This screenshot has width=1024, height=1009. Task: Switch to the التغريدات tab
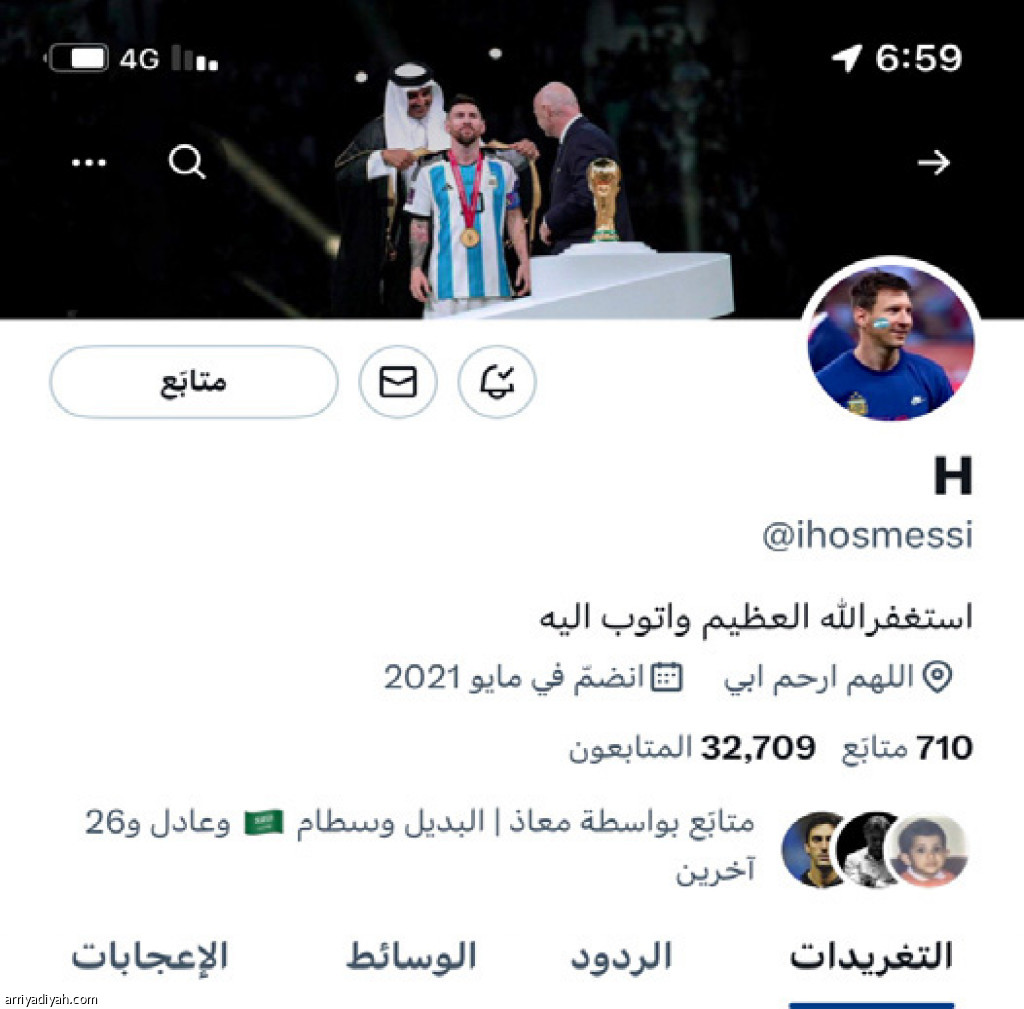(x=871, y=957)
